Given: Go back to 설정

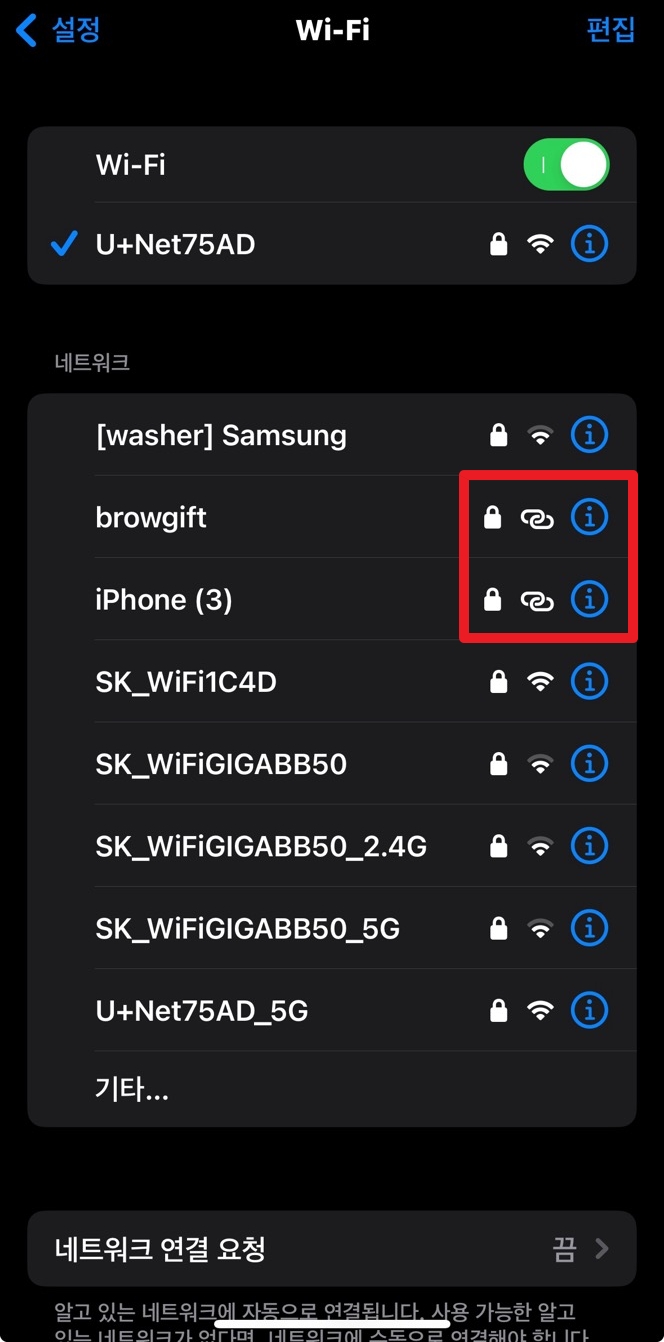Looking at the screenshot, I should (58, 29).
